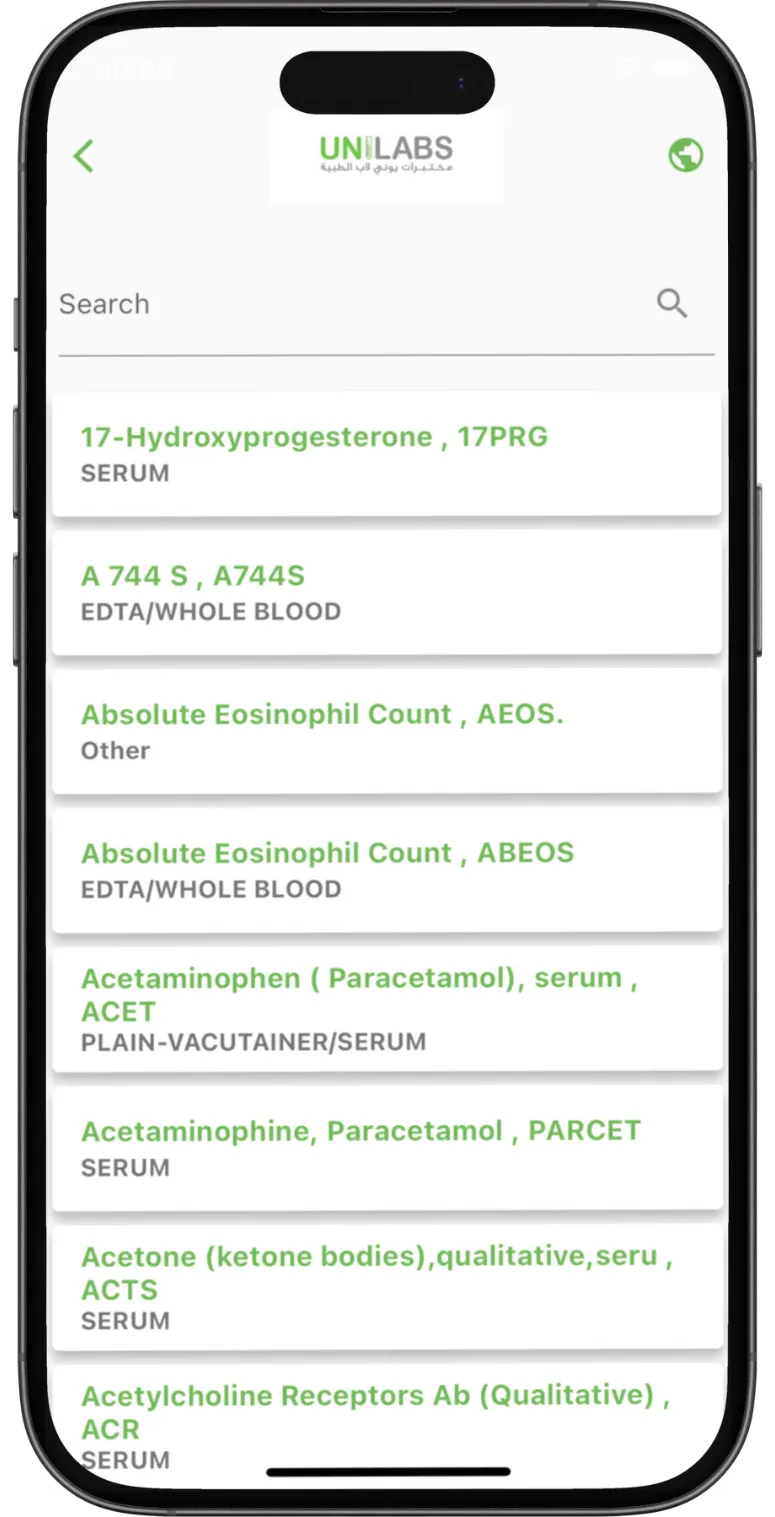View Acetylcholine Receptors Ab (Qualitative), ACR
Image resolution: width=775 pixels, height=1517 pixels.
pyautogui.click(x=386, y=1425)
